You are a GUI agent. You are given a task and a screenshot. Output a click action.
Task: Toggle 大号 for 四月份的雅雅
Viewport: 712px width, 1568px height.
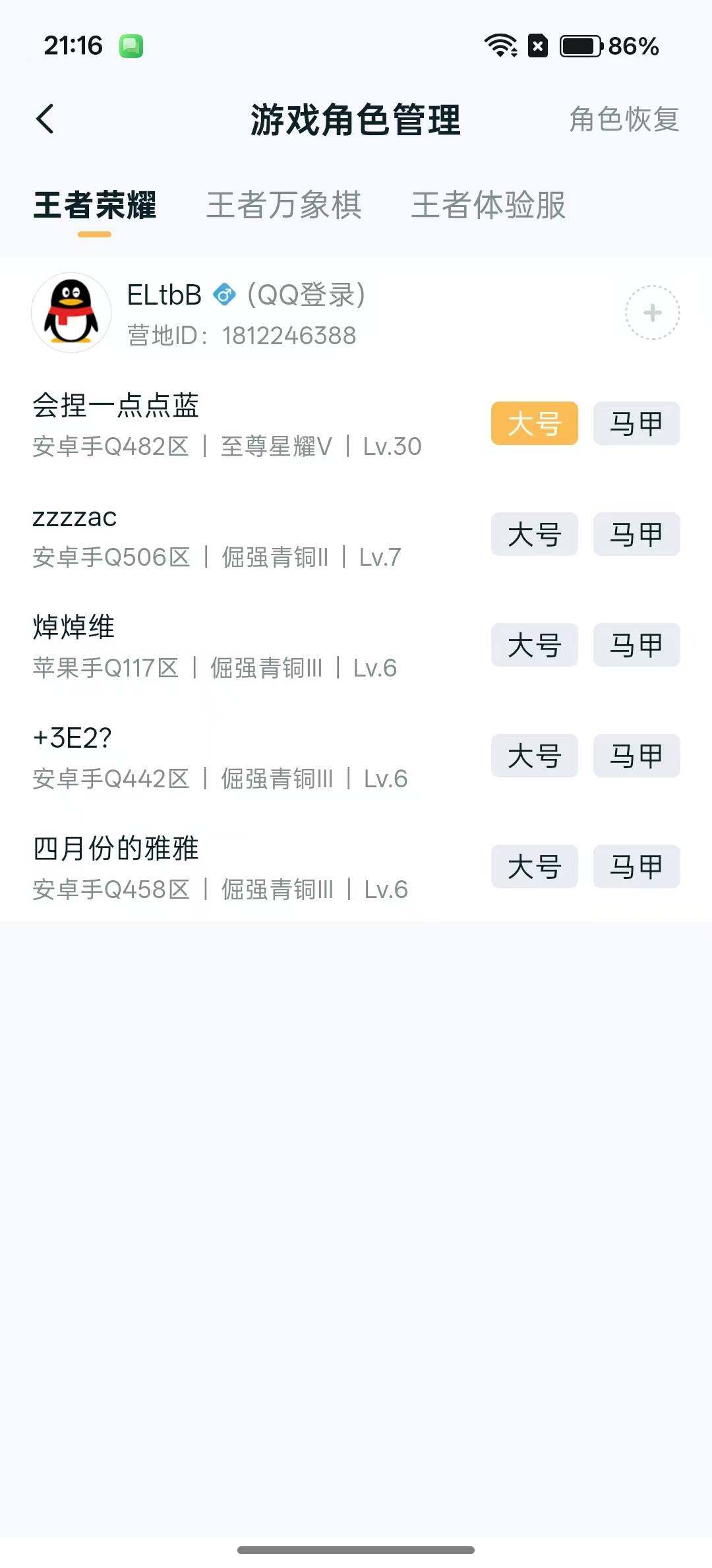[x=534, y=867]
